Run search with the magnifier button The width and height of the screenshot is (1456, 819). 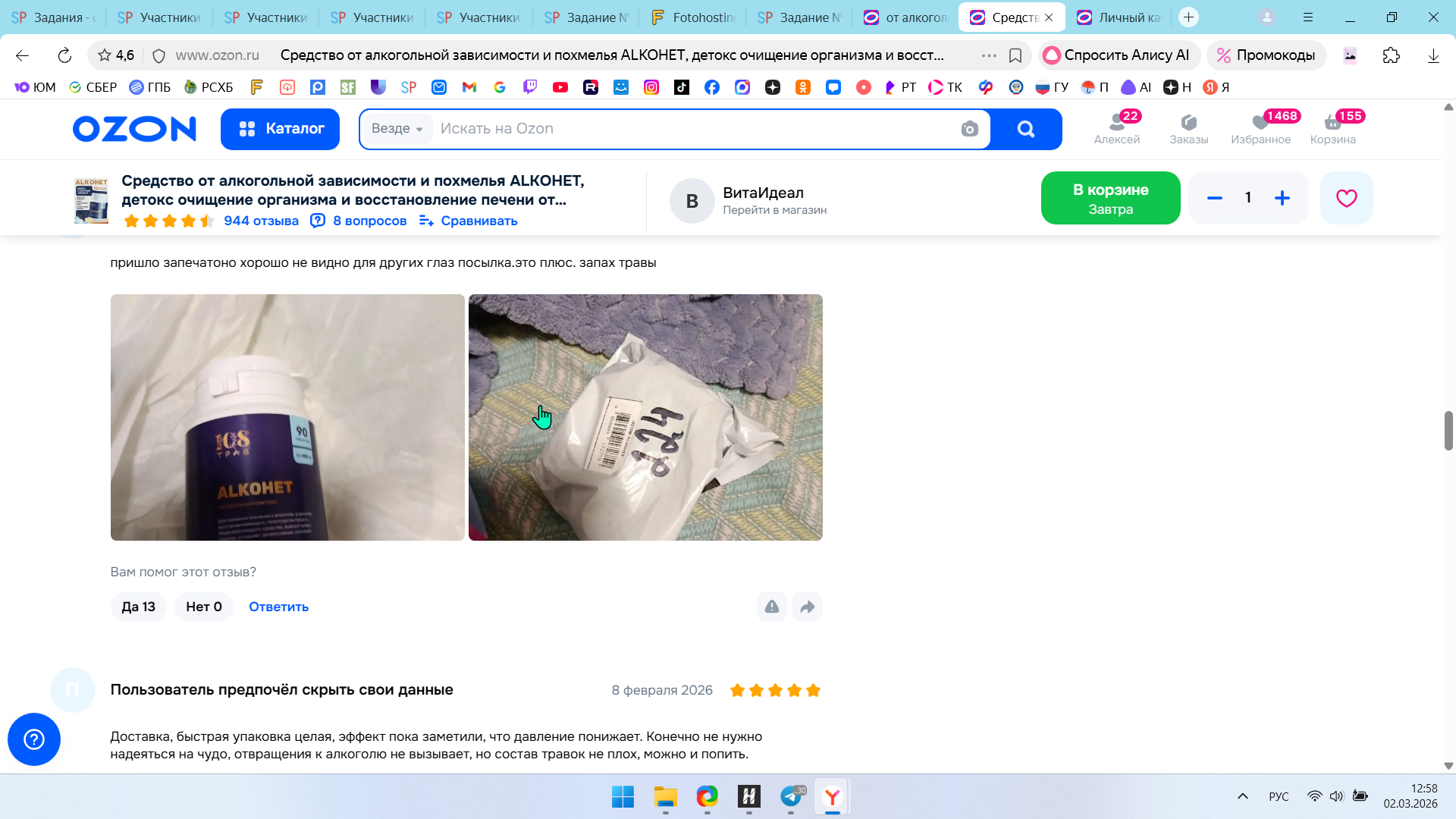click(1026, 129)
